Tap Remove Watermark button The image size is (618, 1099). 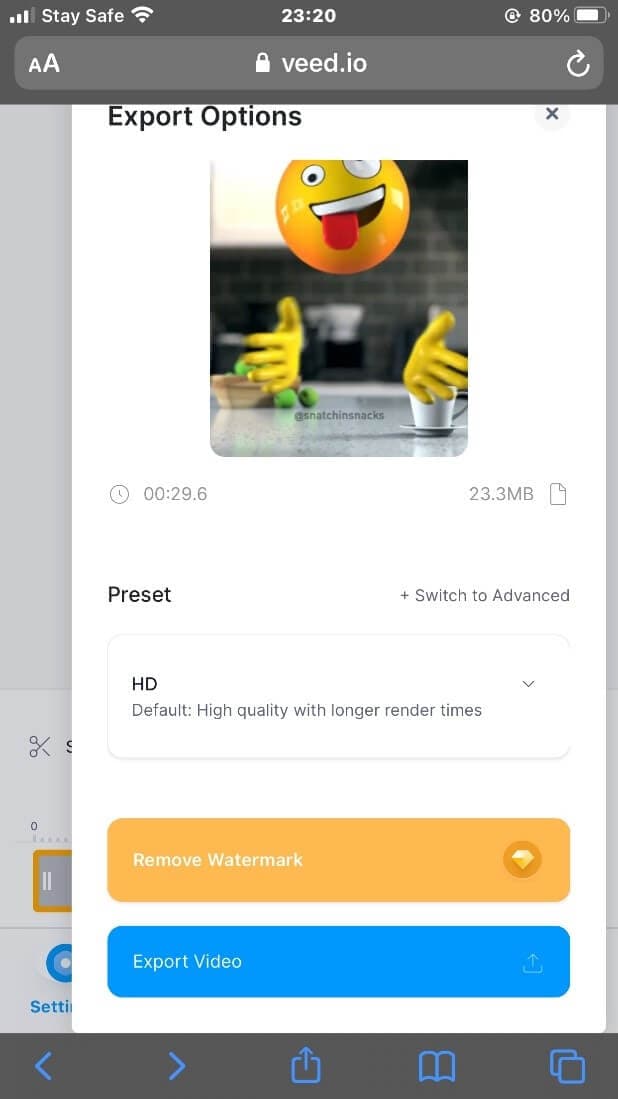pos(338,860)
